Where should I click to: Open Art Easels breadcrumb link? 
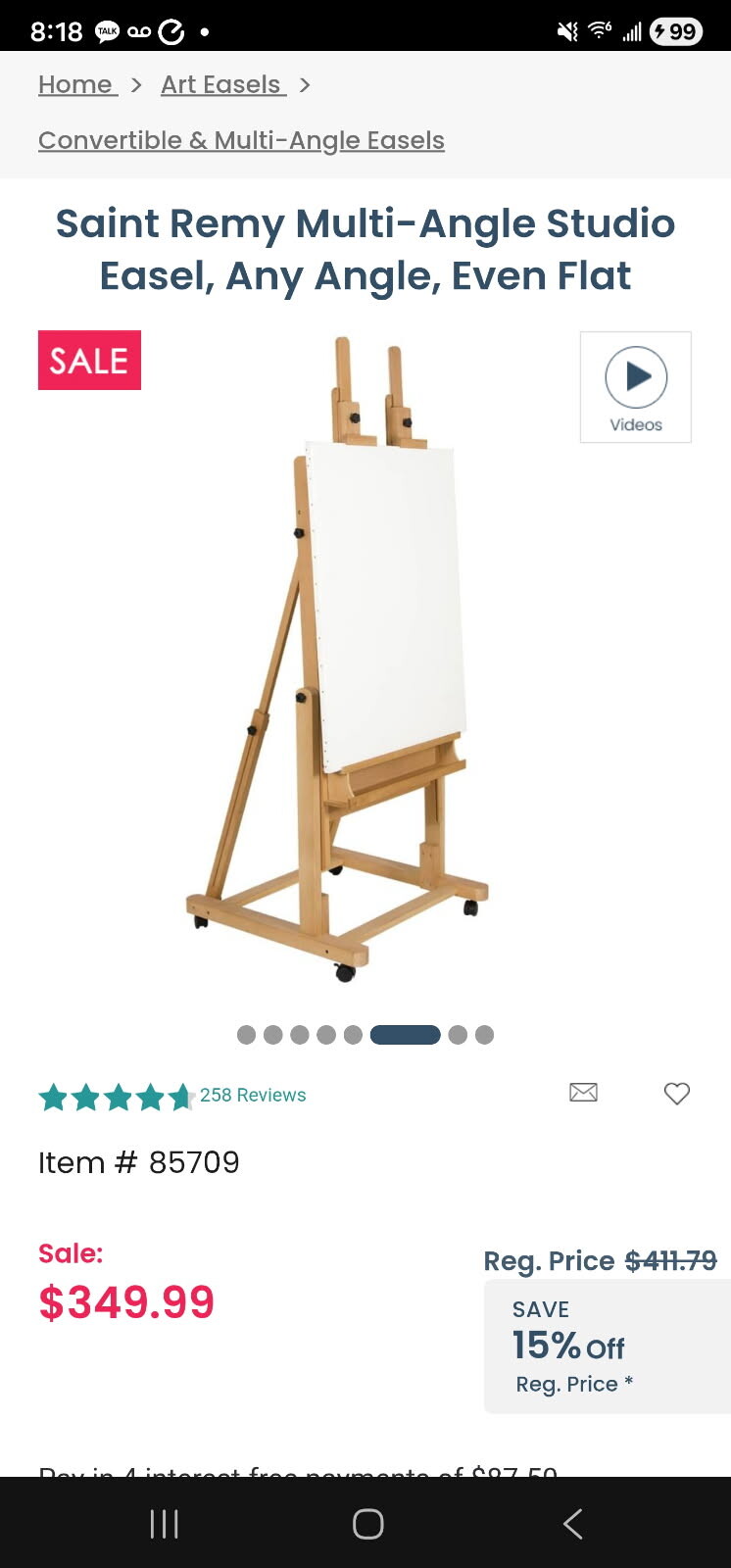[221, 85]
